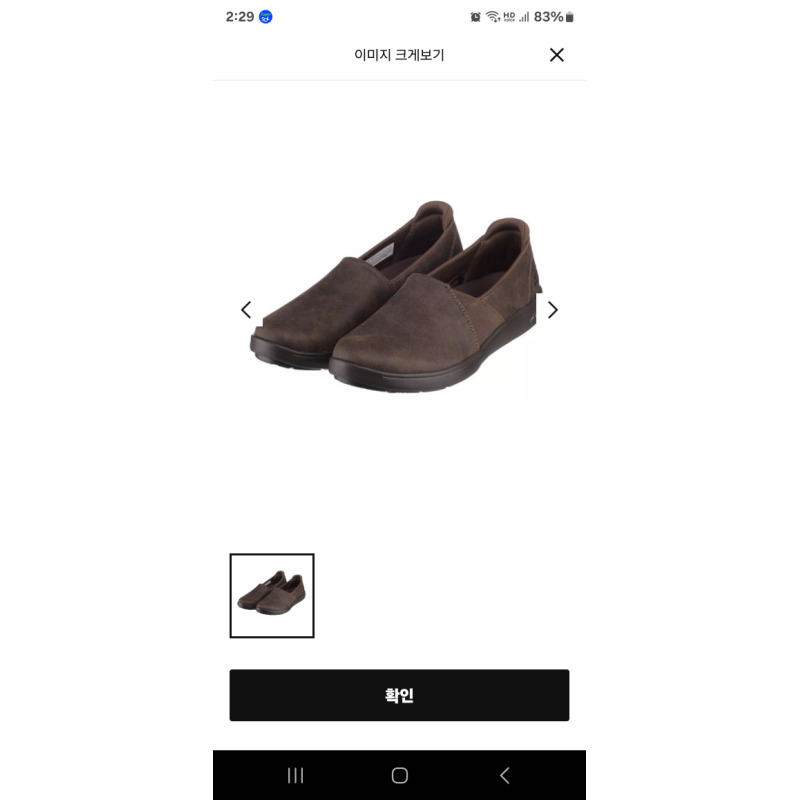The image size is (800, 800).
Task: Open recent apps from navigation bar
Action: coord(295,775)
